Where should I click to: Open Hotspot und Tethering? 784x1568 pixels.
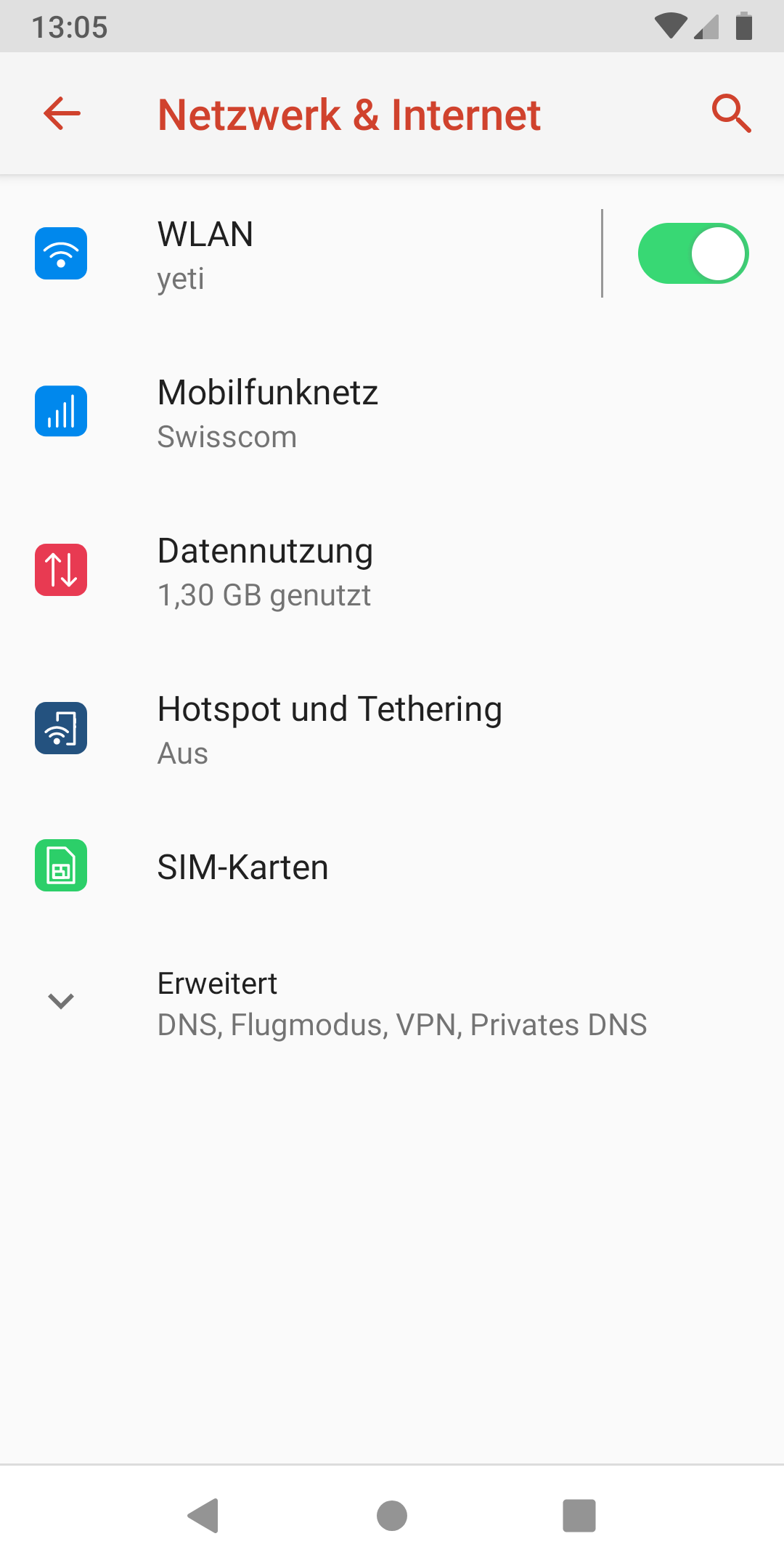tap(392, 728)
